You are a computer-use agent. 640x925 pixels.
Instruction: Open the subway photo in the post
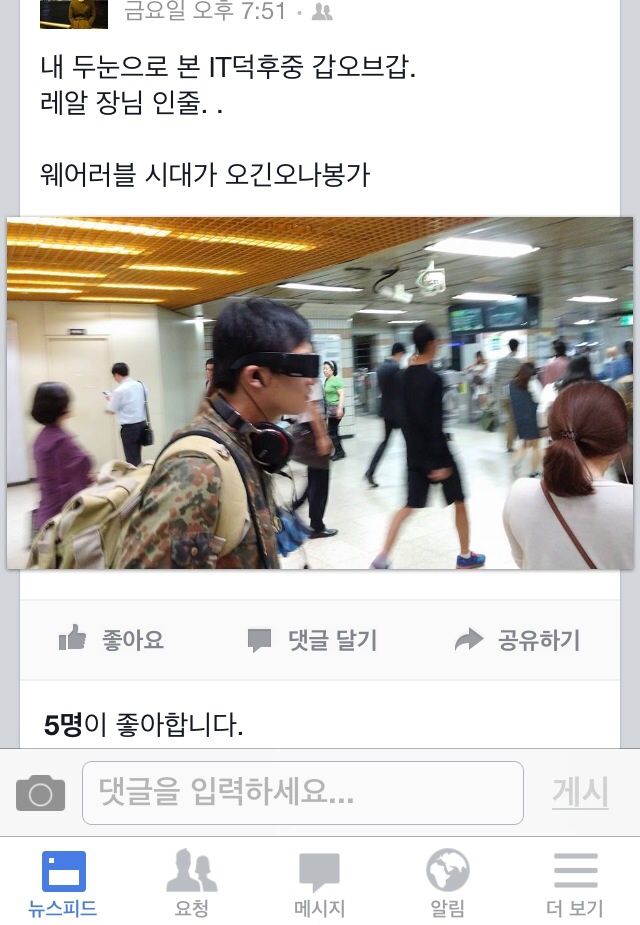(320, 392)
